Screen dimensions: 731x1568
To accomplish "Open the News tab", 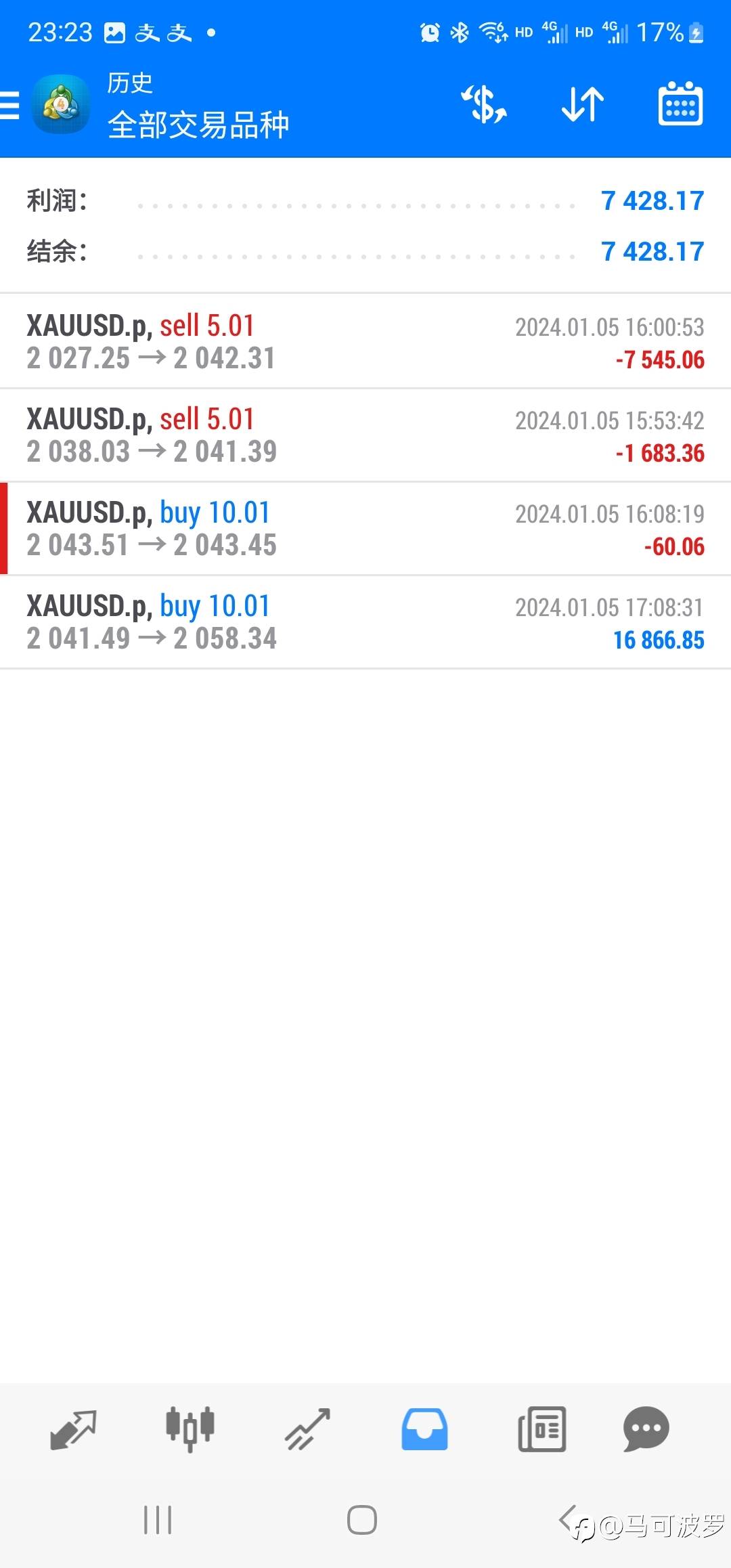I will pos(541,1429).
